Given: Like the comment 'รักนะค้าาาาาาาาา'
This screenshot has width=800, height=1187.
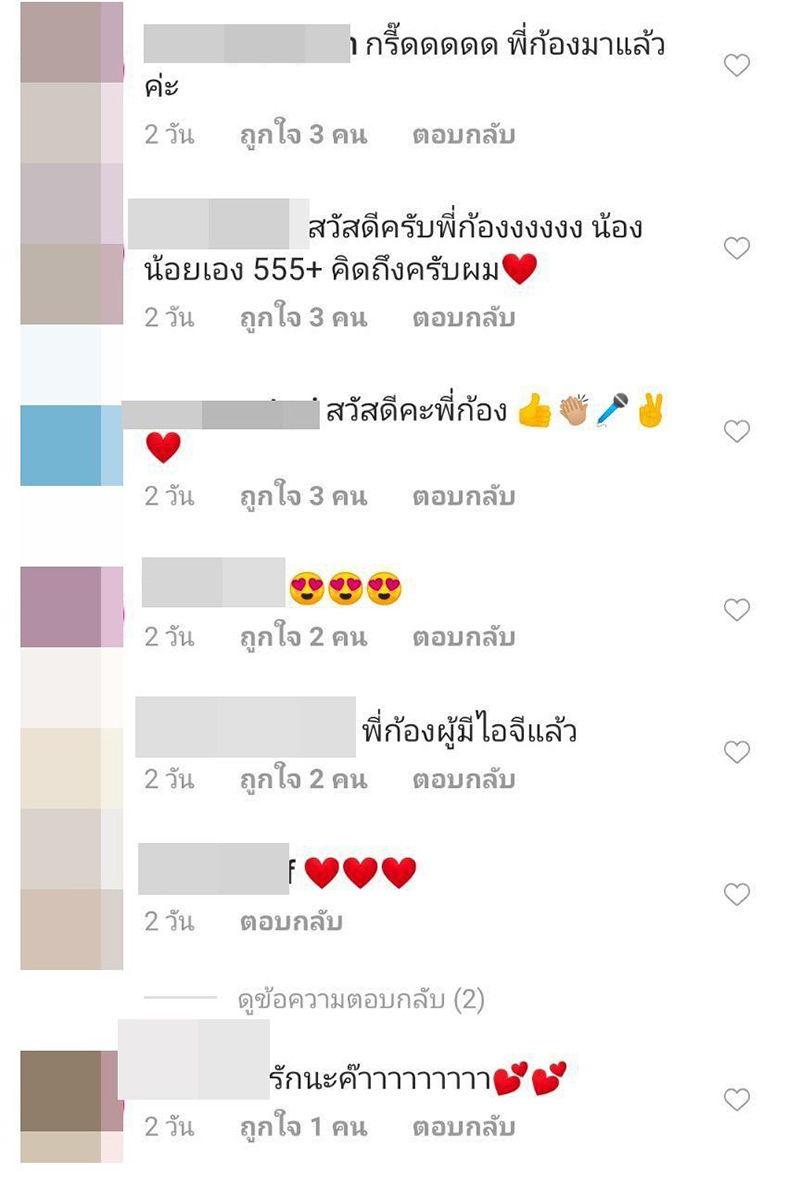Looking at the screenshot, I should (737, 1100).
